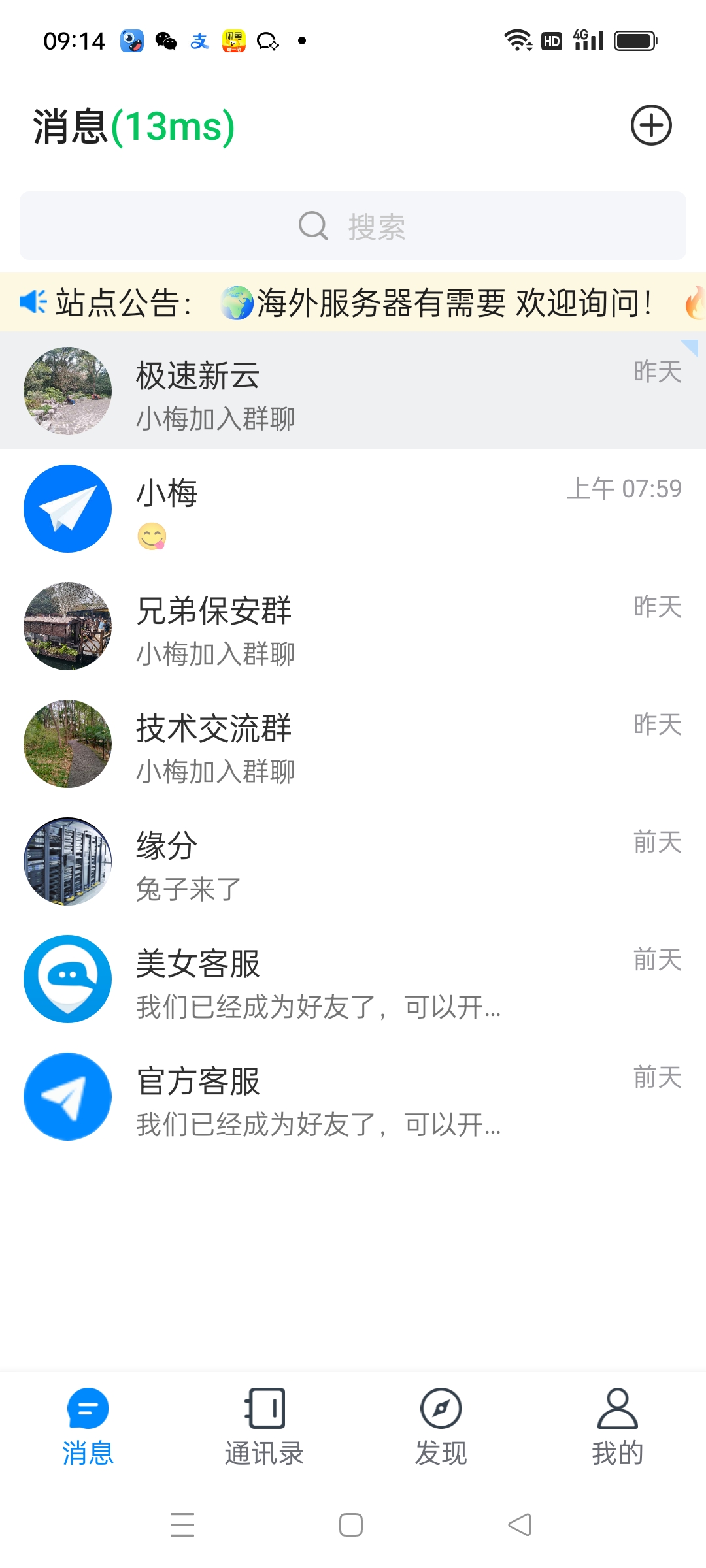Image resolution: width=706 pixels, height=1568 pixels.
Task: Open the chat with 缘分
Action: pos(353,861)
